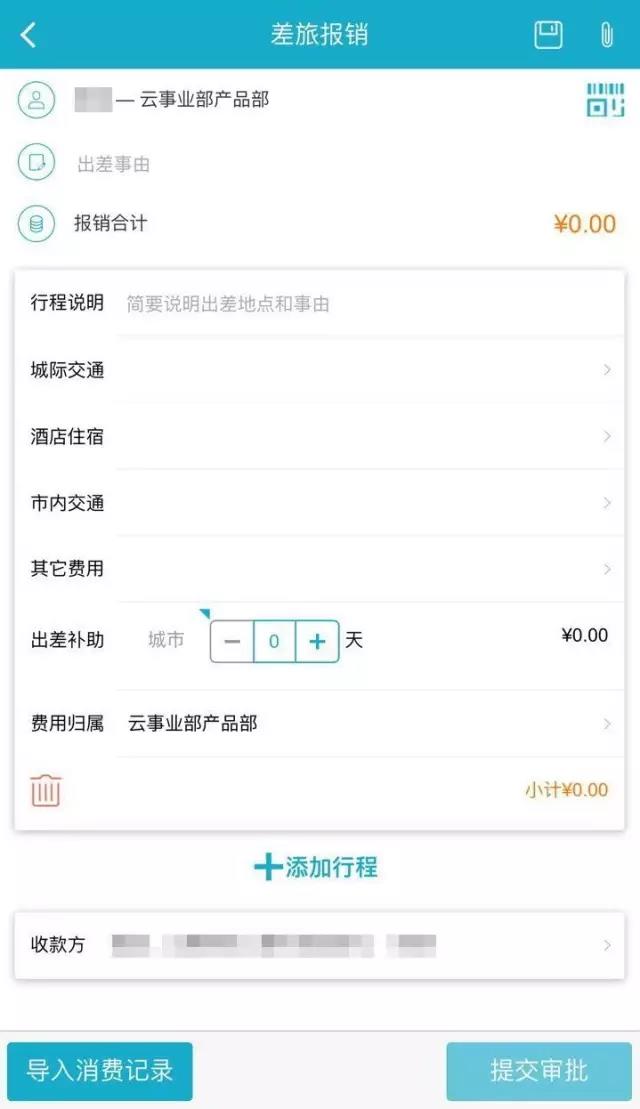The width and height of the screenshot is (640, 1109).
Task: Tap the days count box showing 0
Action: (274, 641)
